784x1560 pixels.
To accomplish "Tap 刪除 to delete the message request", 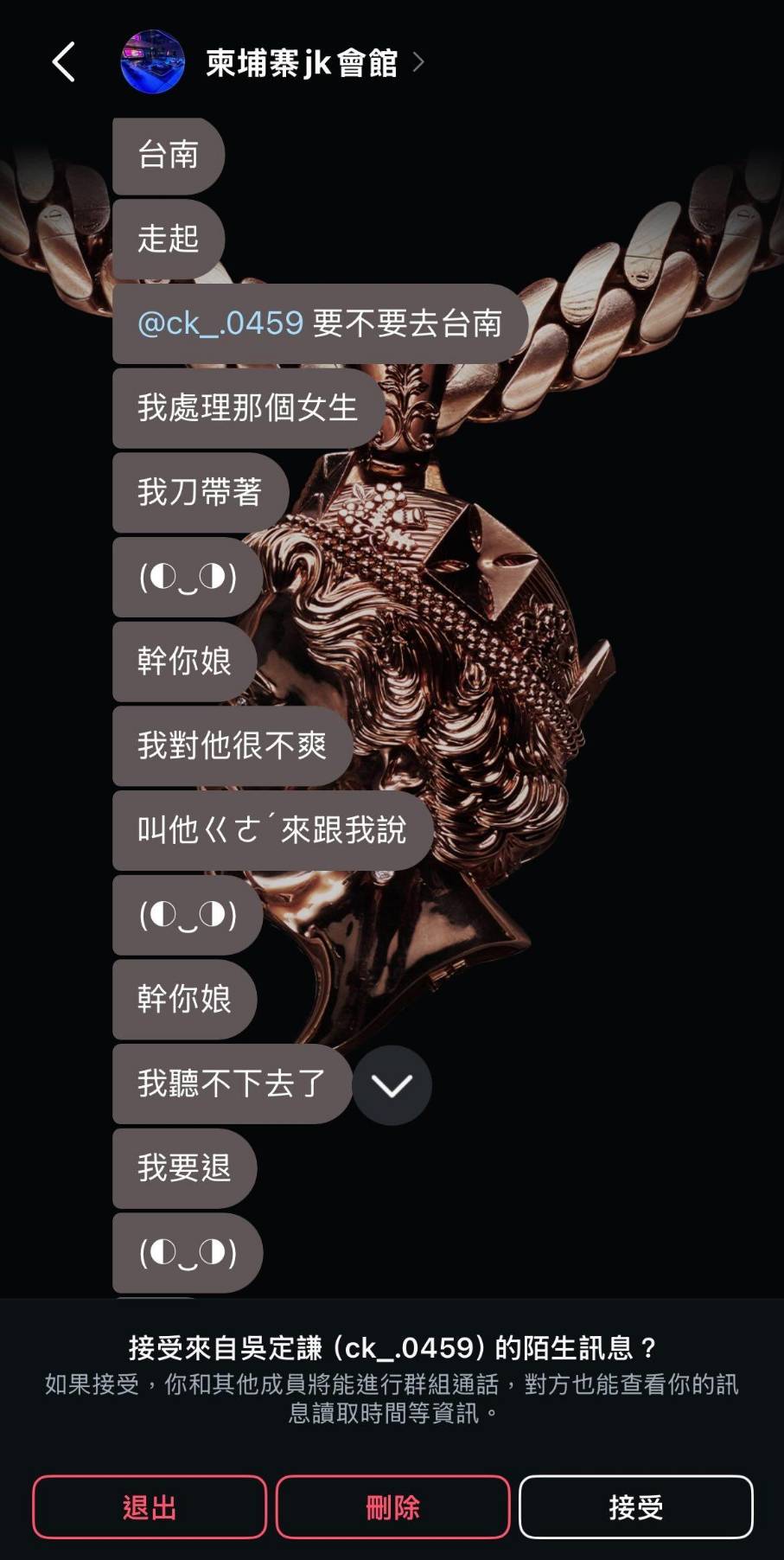I will point(392,1507).
